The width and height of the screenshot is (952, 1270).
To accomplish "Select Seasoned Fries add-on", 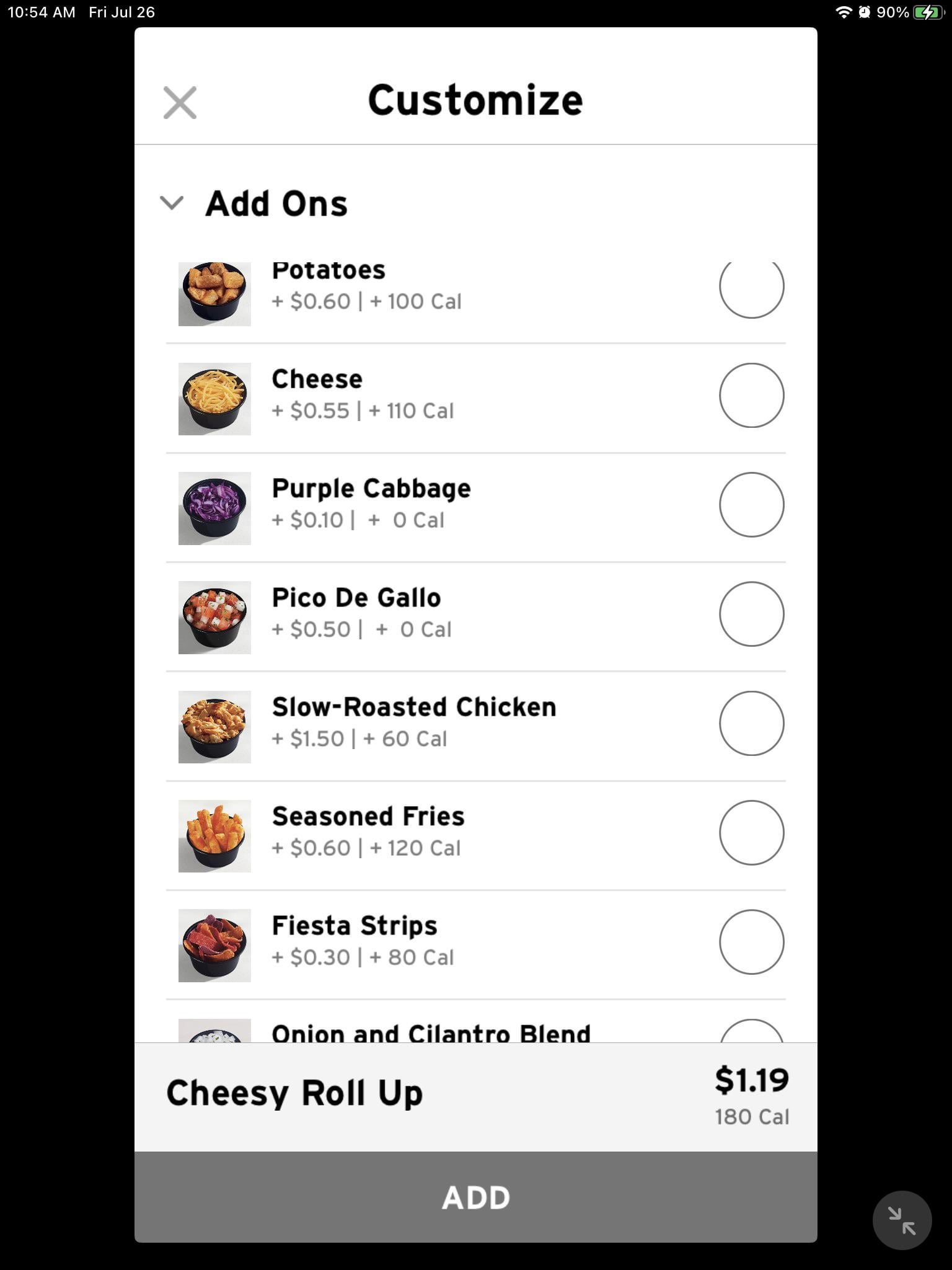I will (x=751, y=832).
